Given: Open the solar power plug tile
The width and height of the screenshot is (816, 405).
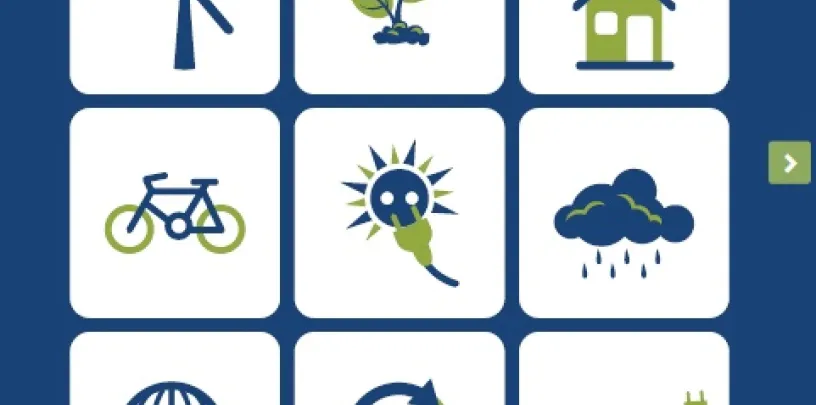Looking at the screenshot, I should pyautogui.click(x=399, y=213).
